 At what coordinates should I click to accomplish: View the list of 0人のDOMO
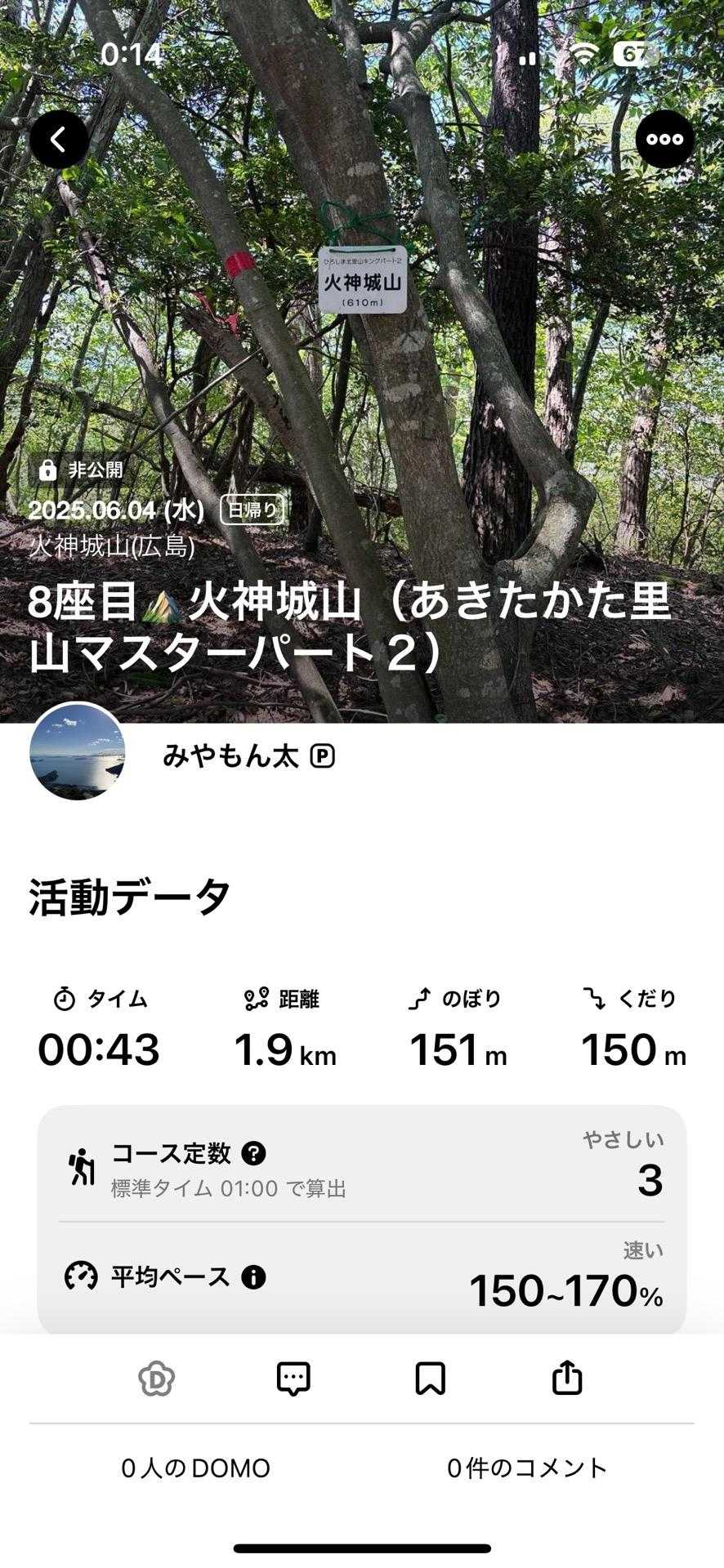(196, 1468)
